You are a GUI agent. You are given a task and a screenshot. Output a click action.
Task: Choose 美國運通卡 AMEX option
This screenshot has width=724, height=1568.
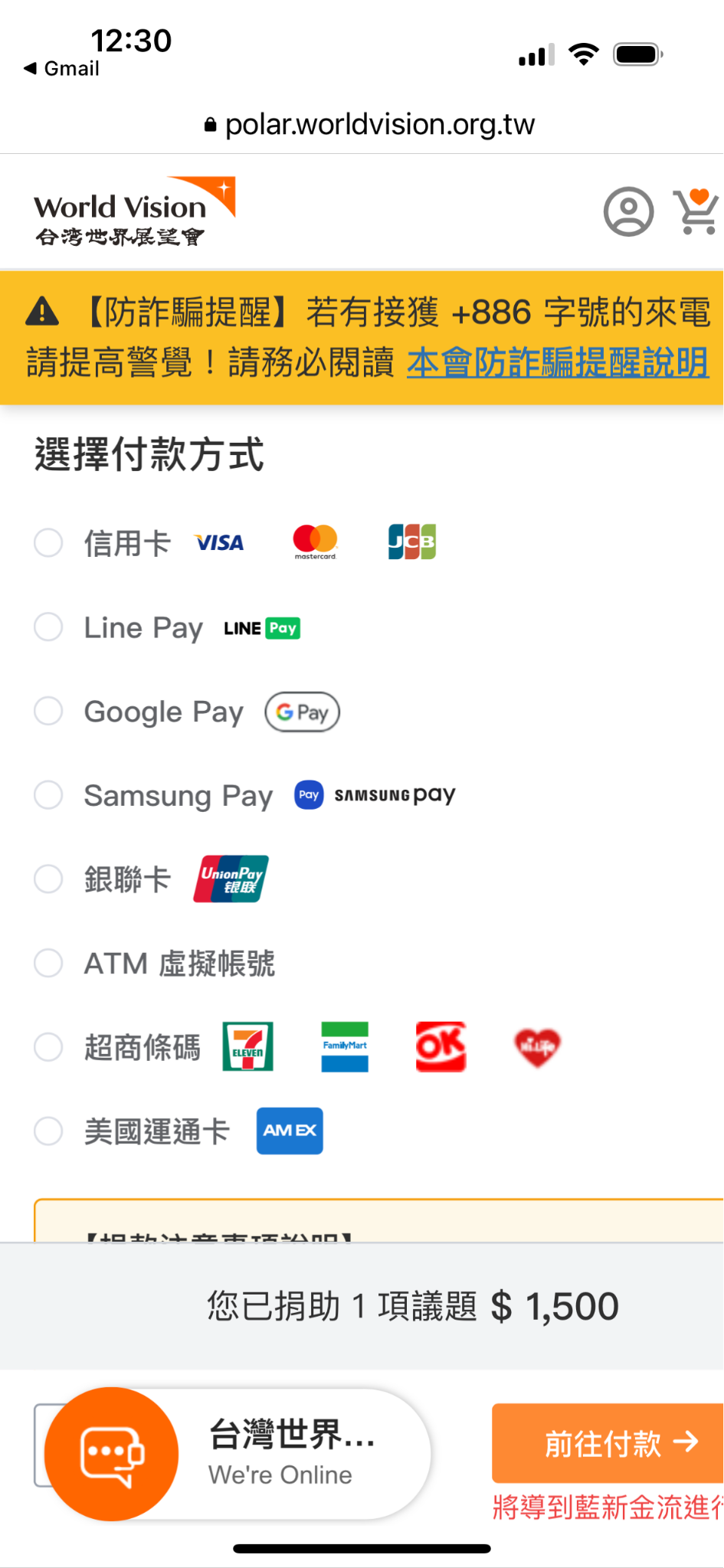pos(48,1131)
